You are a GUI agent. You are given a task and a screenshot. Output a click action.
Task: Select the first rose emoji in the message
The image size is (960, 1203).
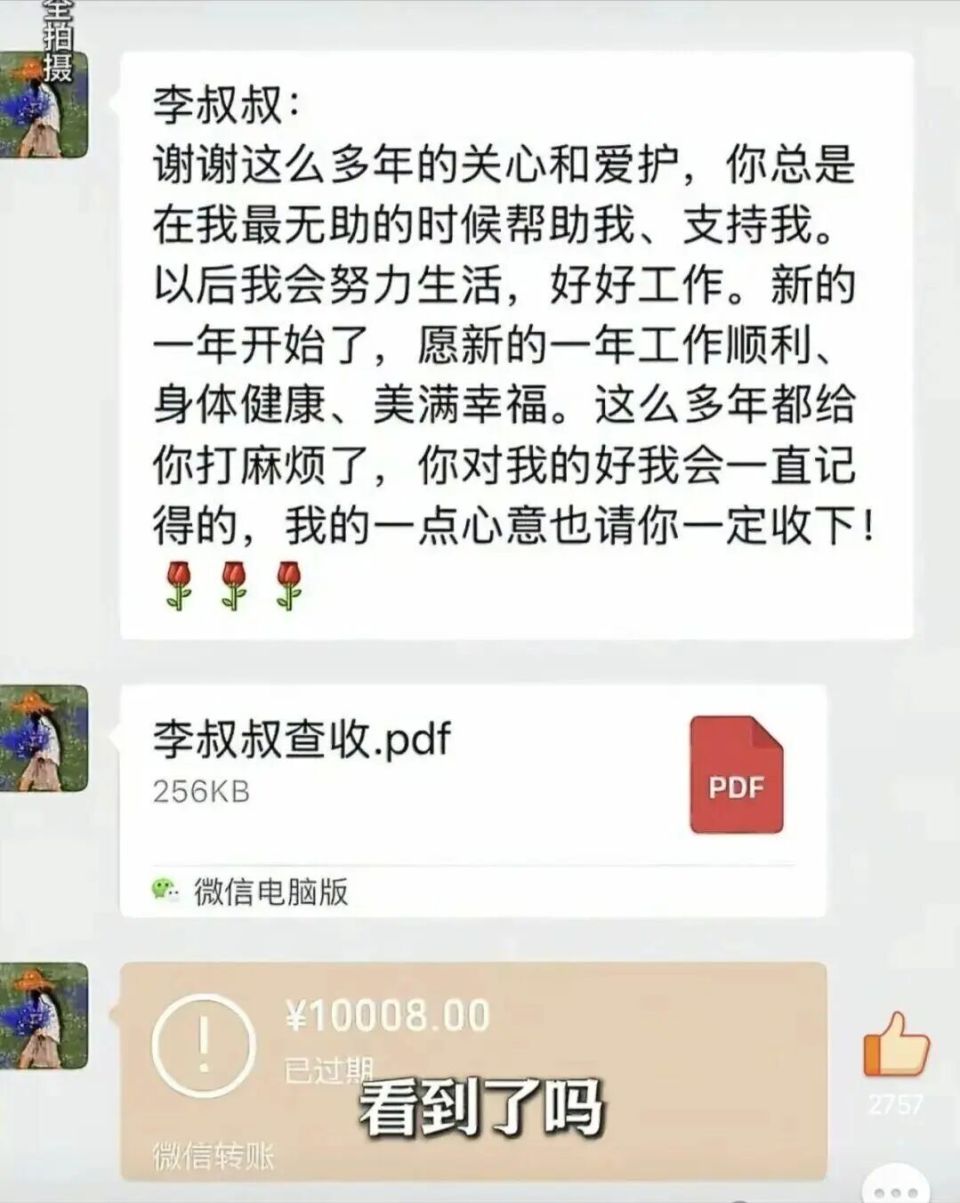pyautogui.click(x=177, y=581)
